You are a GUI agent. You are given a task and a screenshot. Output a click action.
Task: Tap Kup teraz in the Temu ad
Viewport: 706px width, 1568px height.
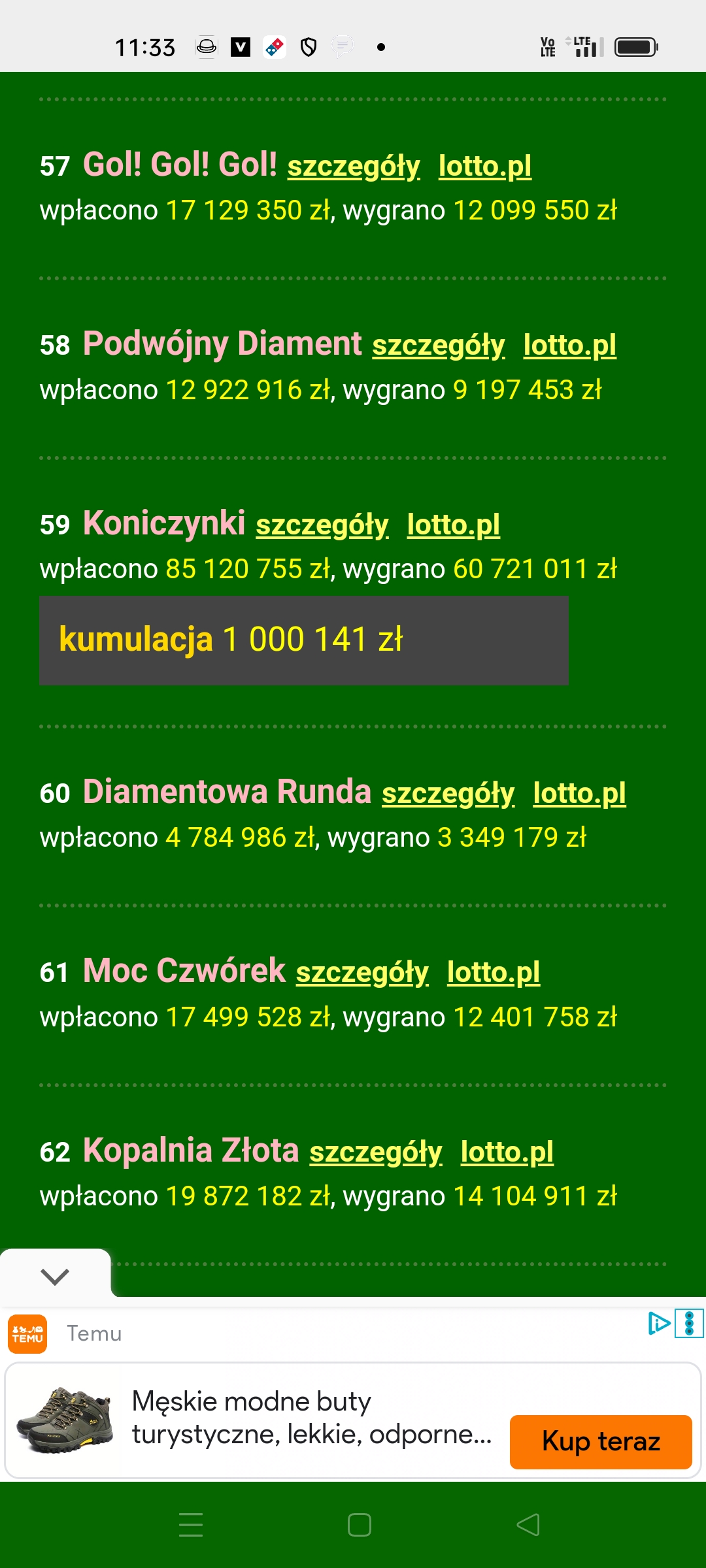click(x=601, y=1441)
